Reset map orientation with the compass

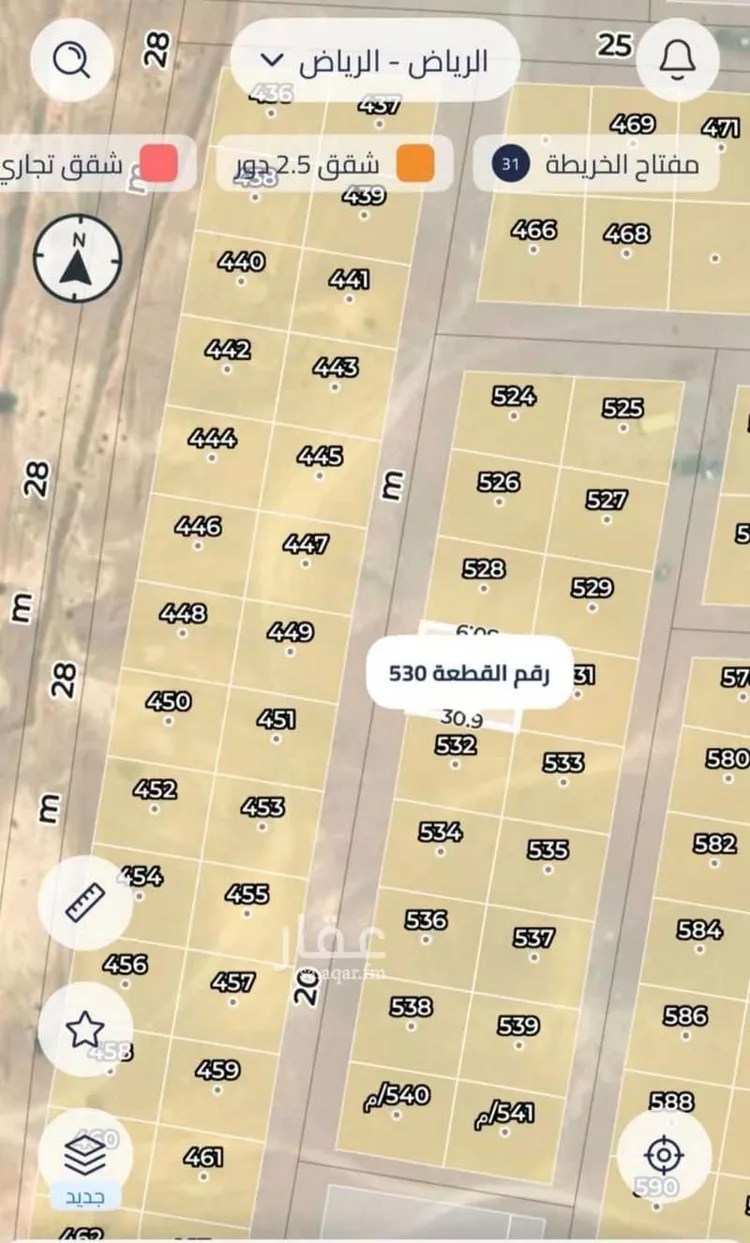(78, 260)
